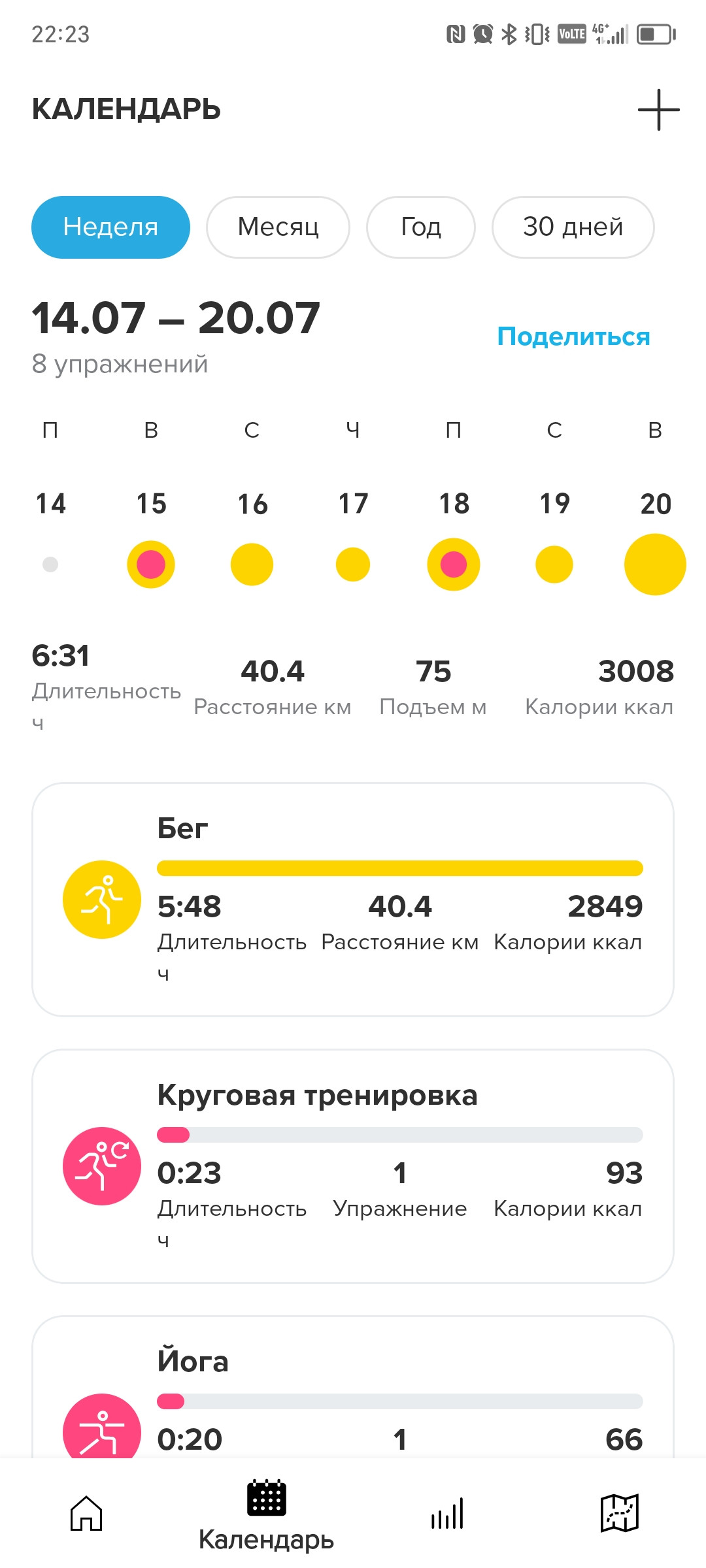This screenshot has width=706, height=1568.
Task: Open day 18 activity dot
Action: pyautogui.click(x=454, y=564)
